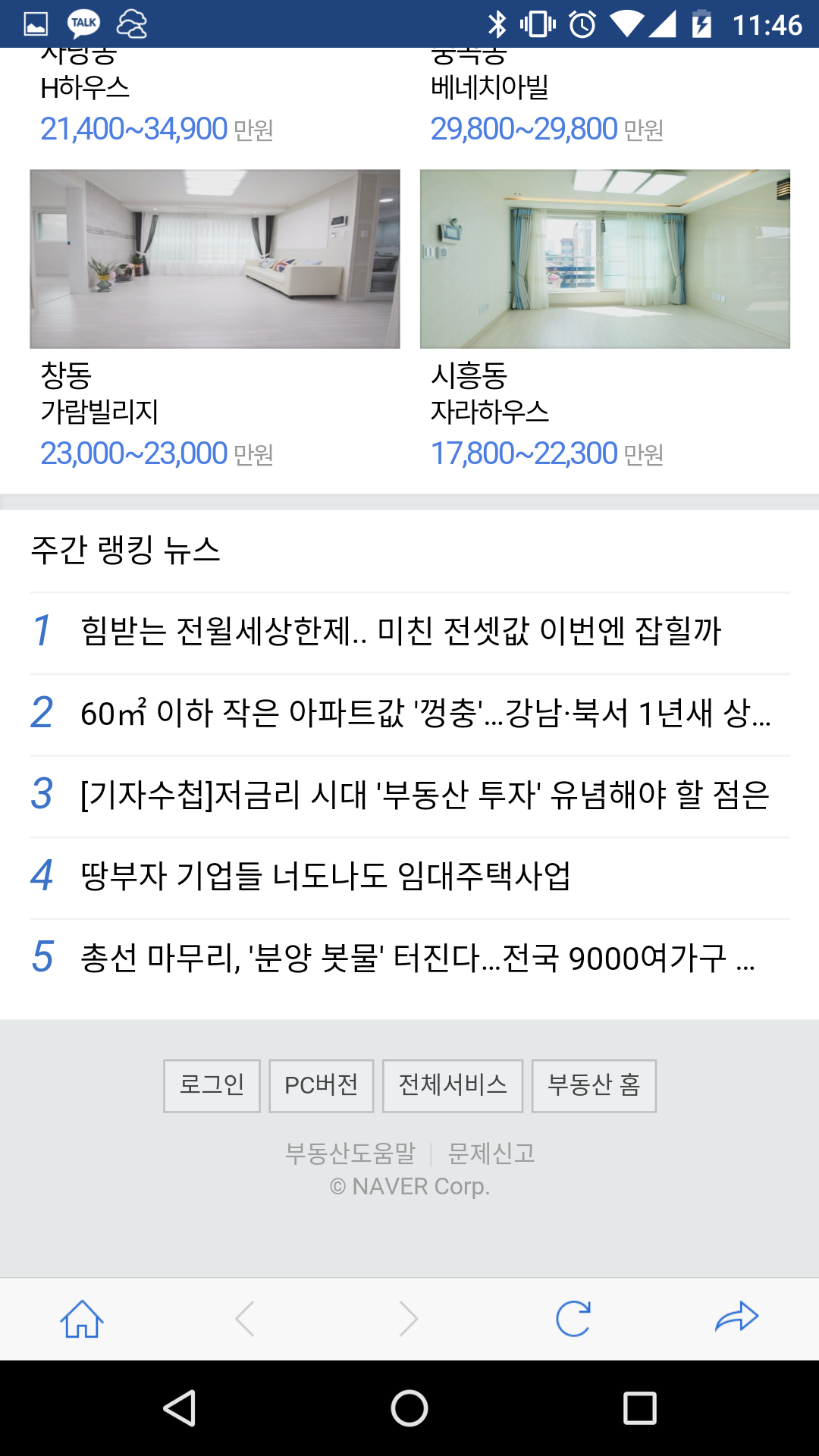Tap the Android system back button

(x=180, y=1408)
